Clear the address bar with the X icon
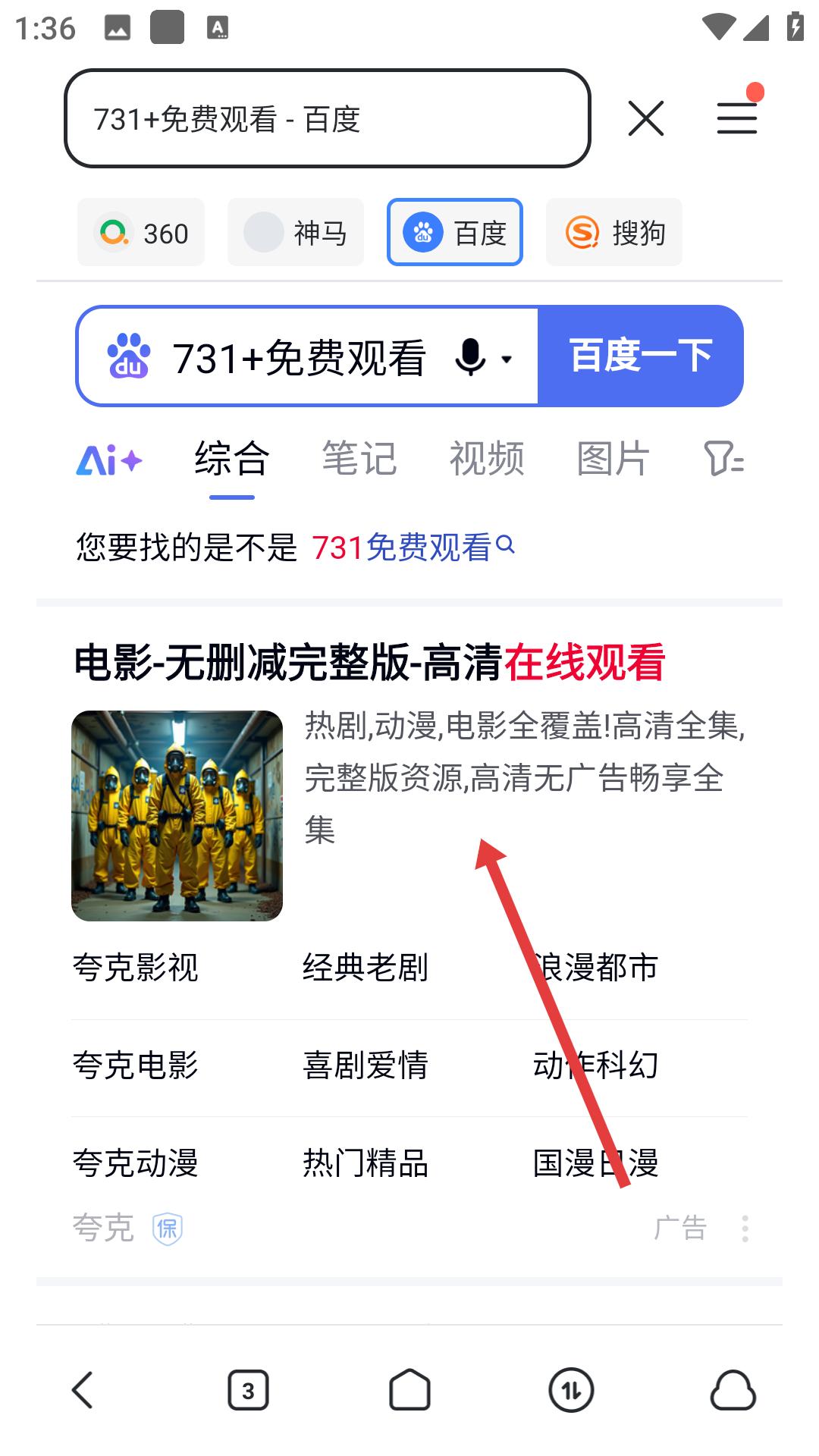This screenshot has width=819, height=1456. click(x=646, y=118)
